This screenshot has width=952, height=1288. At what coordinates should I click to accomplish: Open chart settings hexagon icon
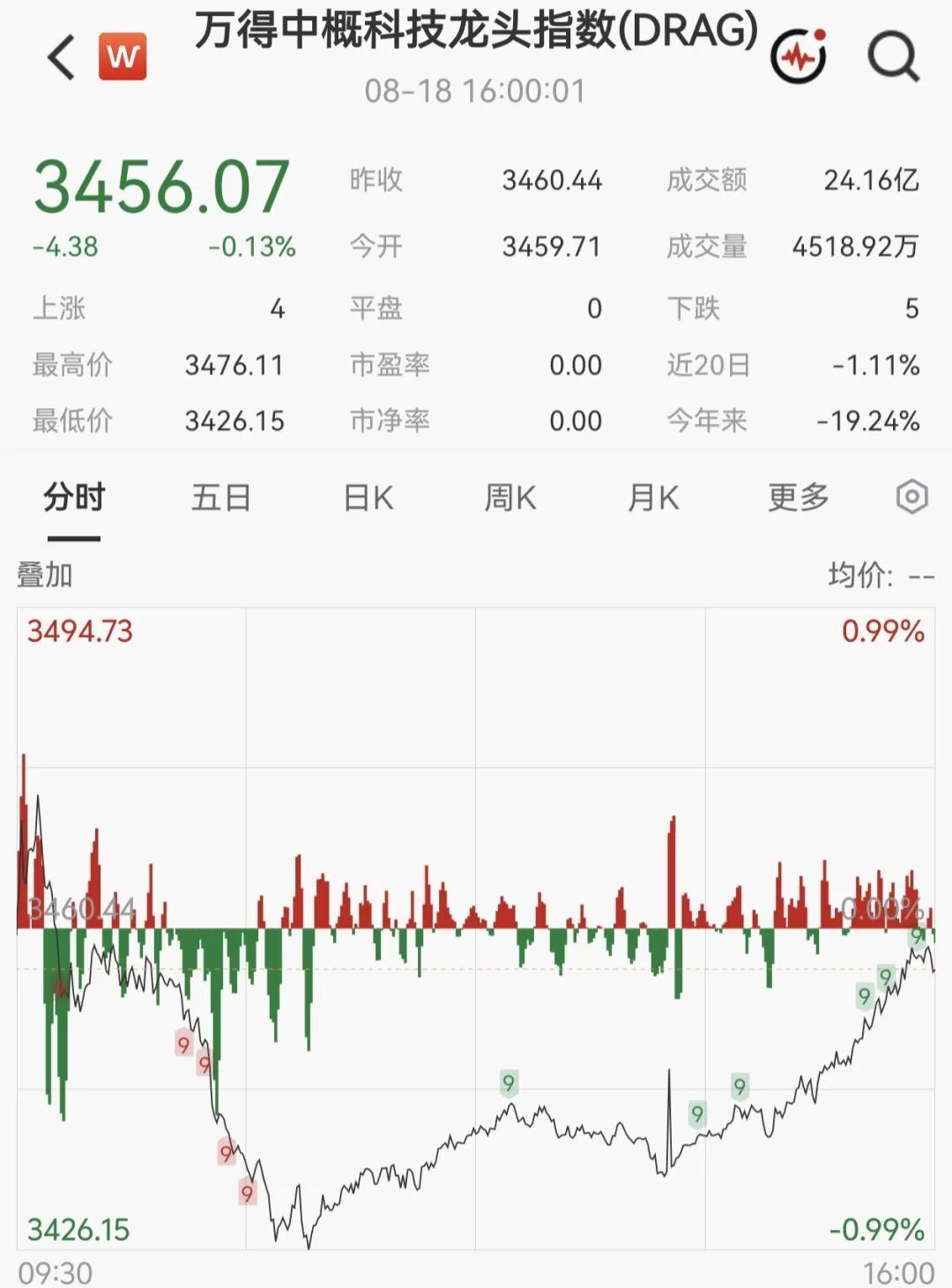point(912,497)
